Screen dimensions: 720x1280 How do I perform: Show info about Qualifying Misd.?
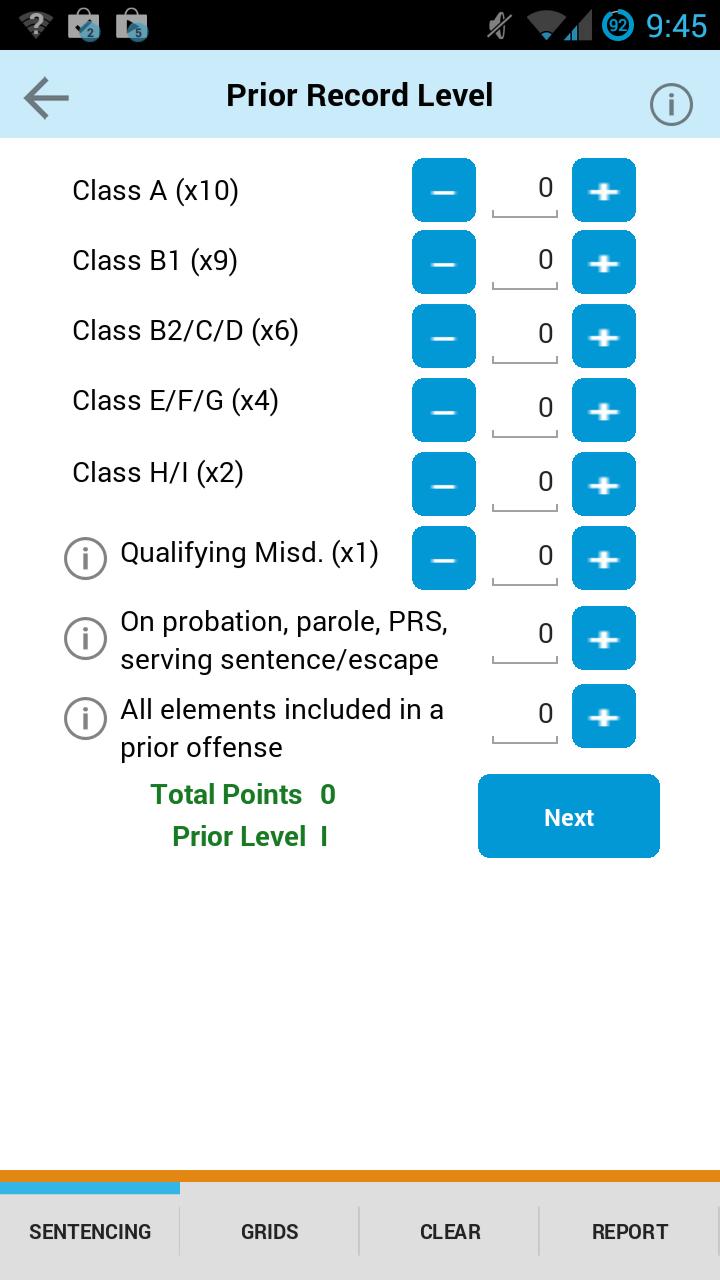tap(85, 558)
